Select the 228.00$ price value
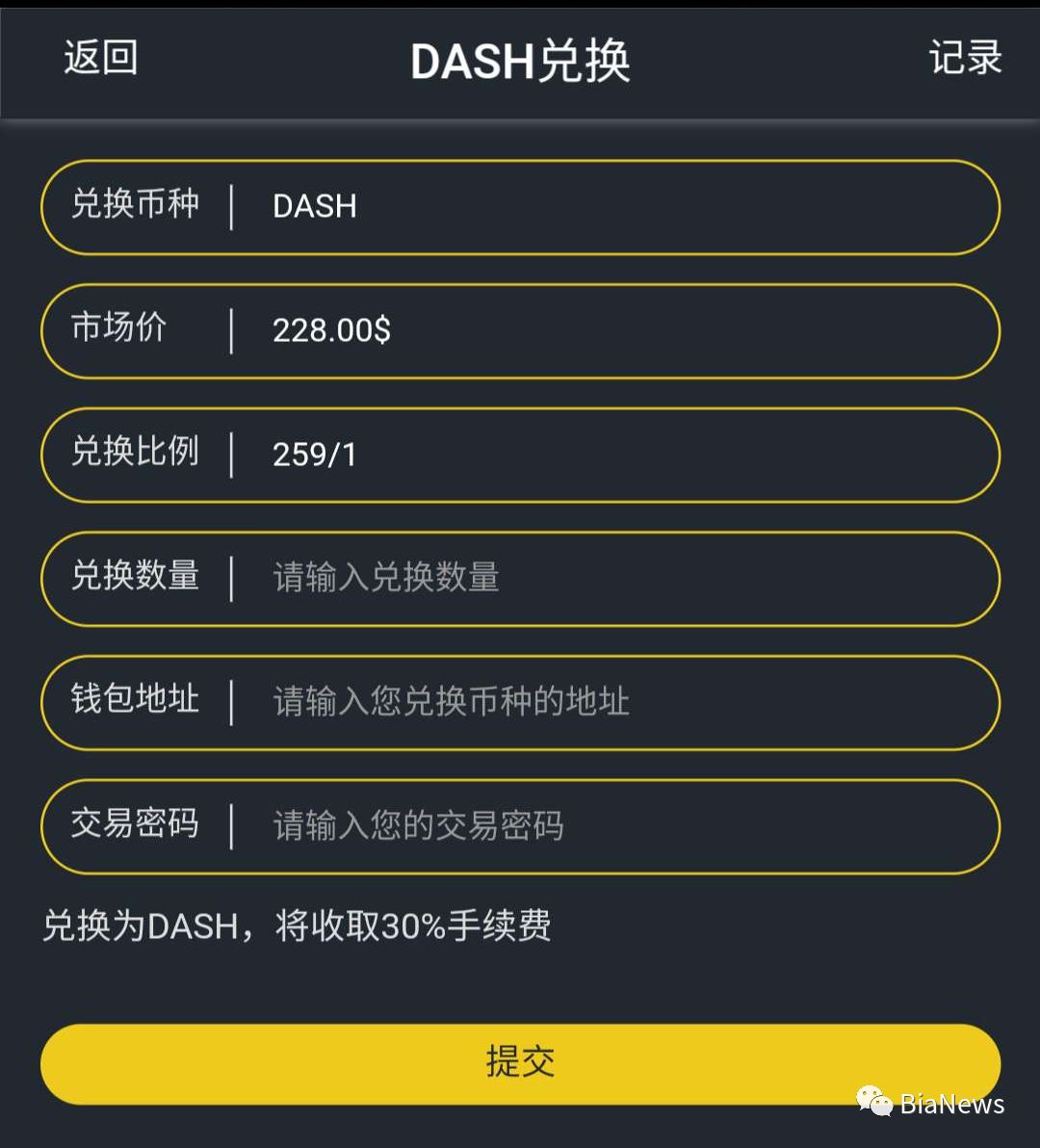The width and height of the screenshot is (1040, 1148). 330,330
